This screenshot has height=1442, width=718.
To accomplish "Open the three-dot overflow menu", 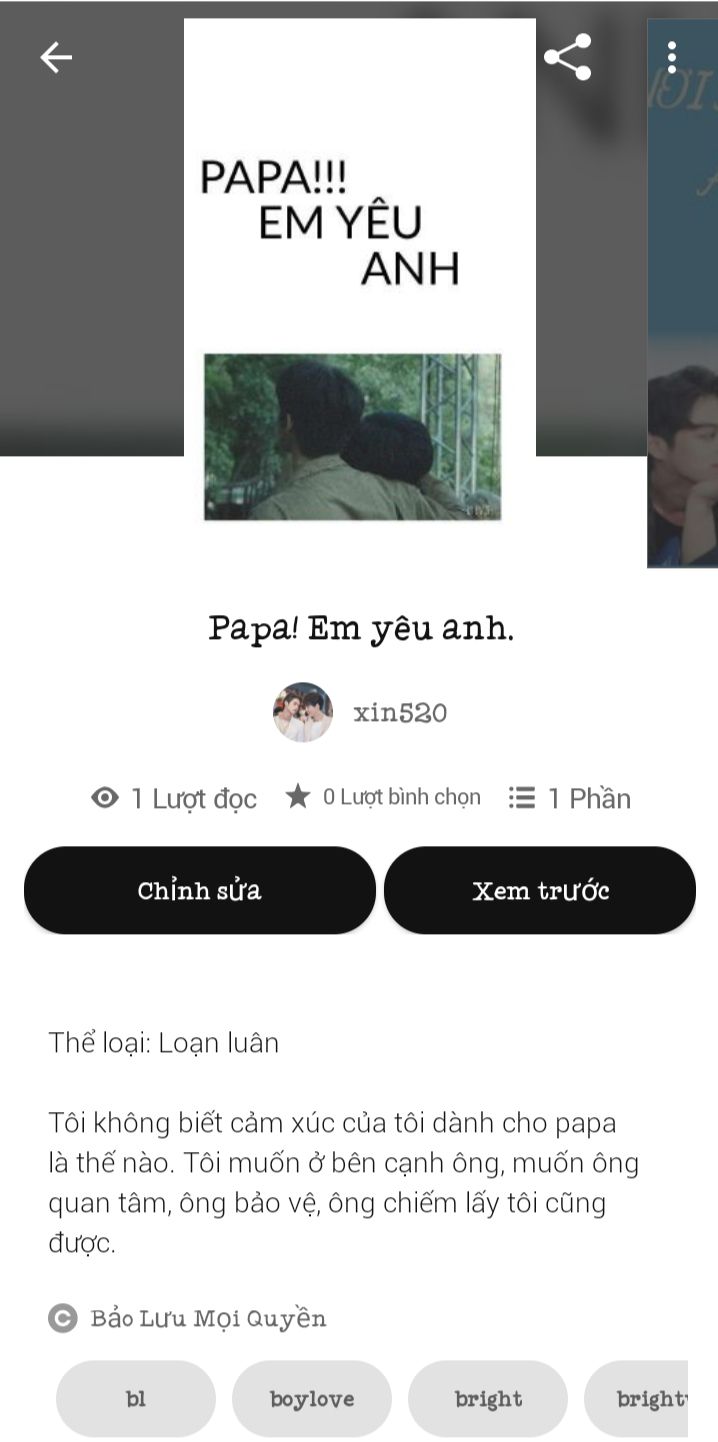I will (x=672, y=58).
